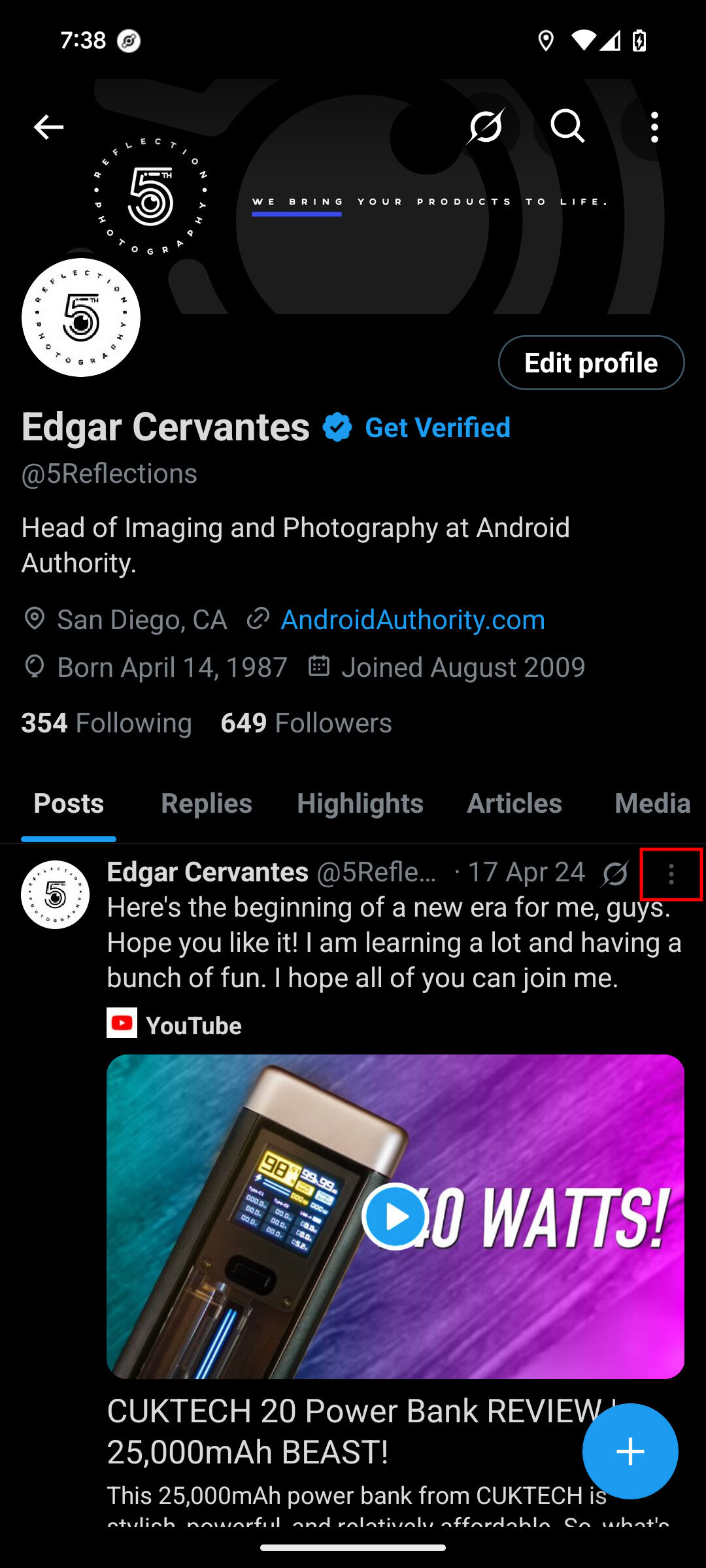Compose a new post with plus button
This screenshot has width=706, height=1568.
[x=630, y=1452]
